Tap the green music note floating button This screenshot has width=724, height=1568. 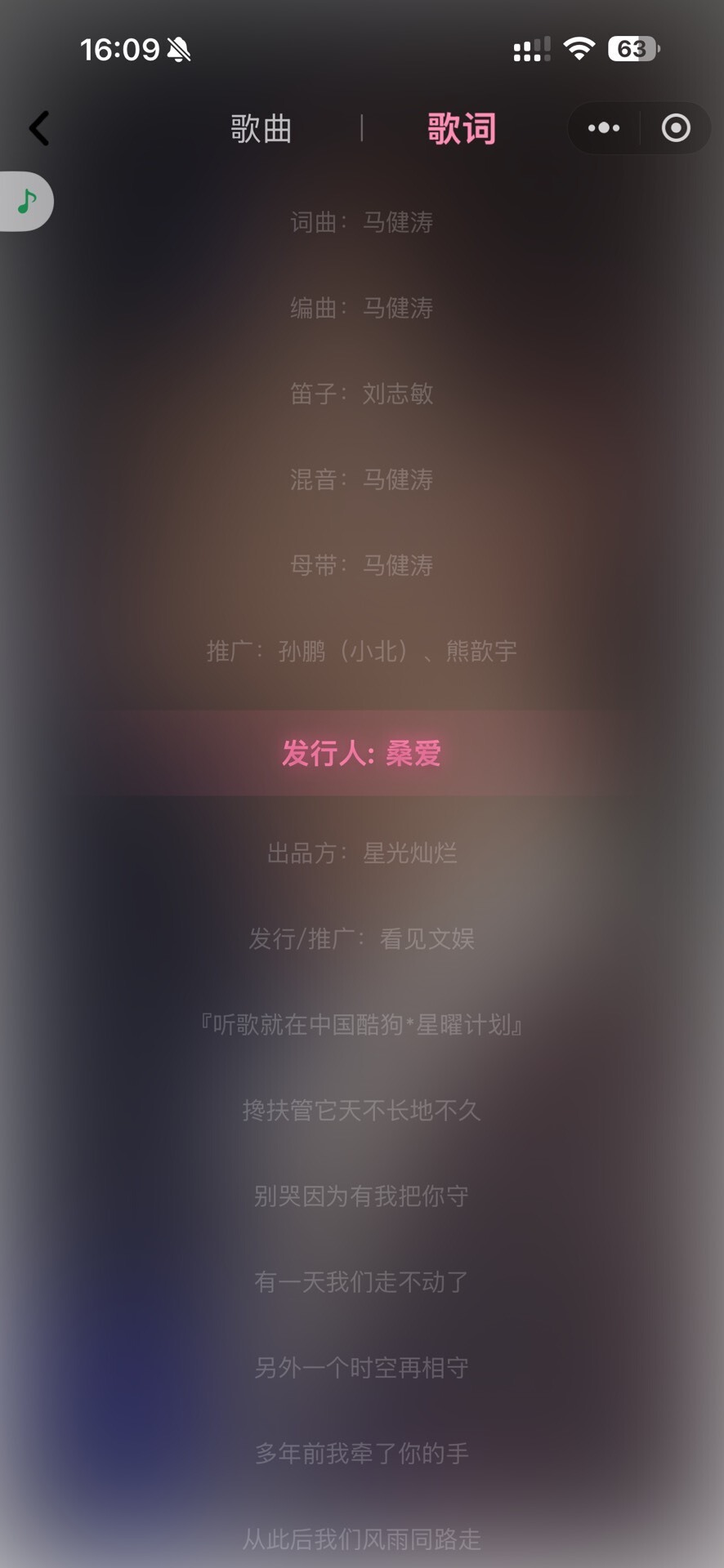(x=27, y=201)
